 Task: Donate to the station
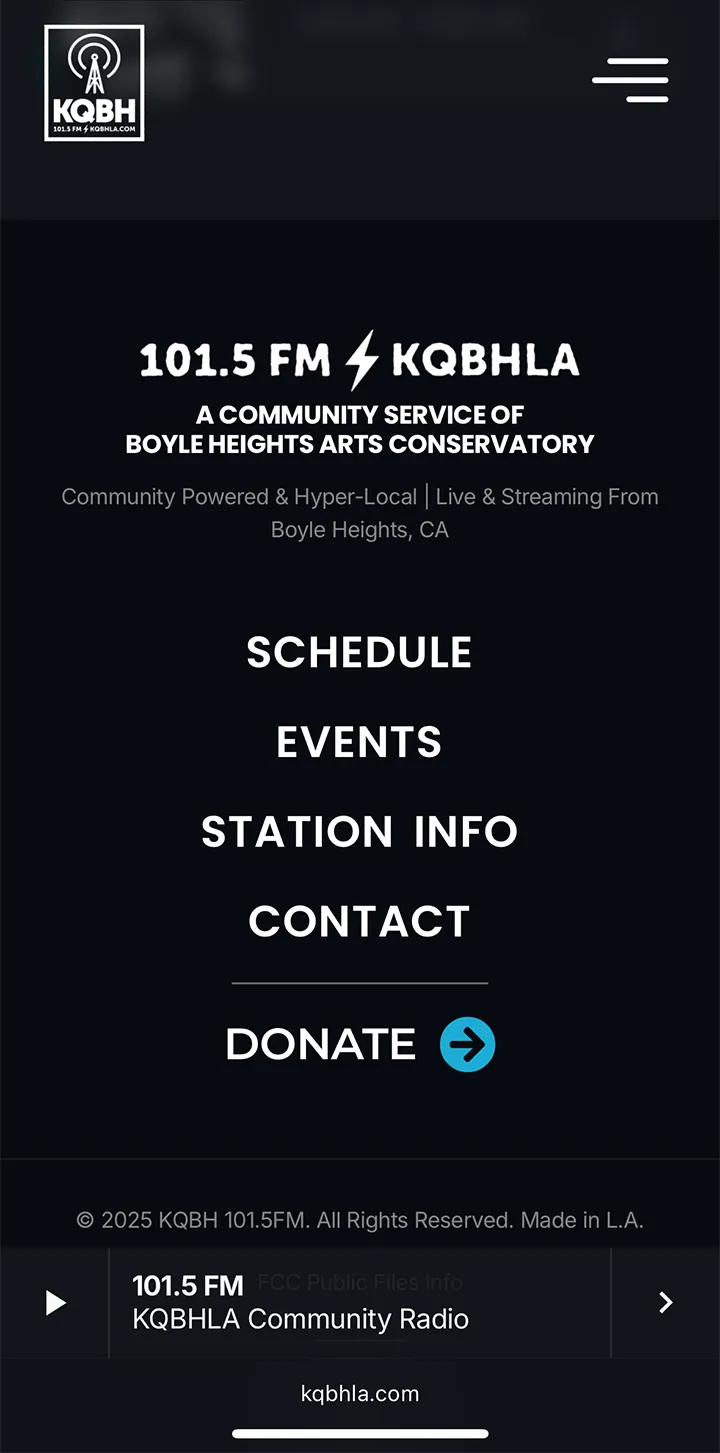pyautogui.click(x=360, y=1045)
